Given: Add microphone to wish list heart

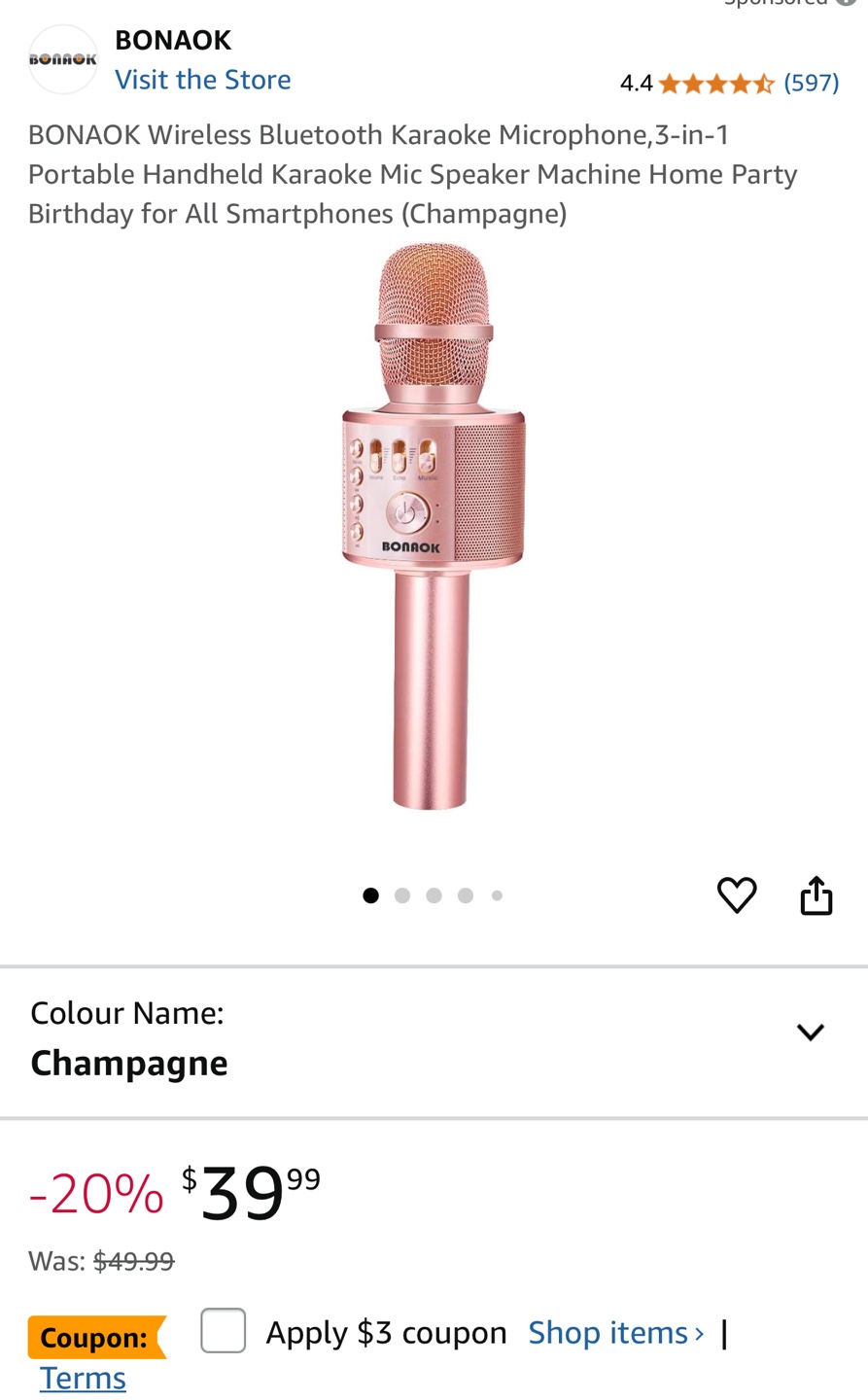Looking at the screenshot, I should pos(737,895).
